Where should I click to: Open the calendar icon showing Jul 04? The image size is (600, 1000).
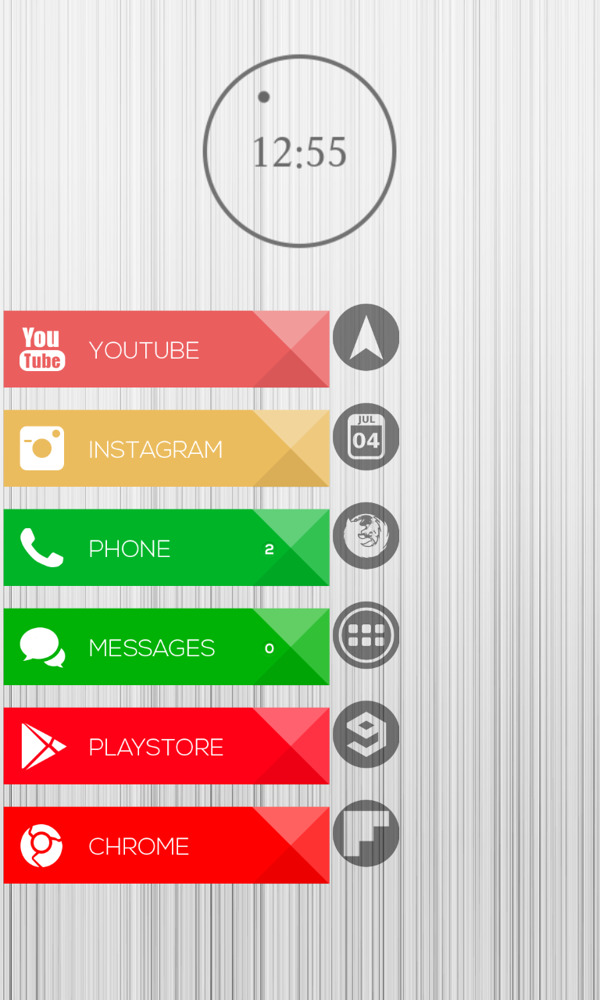coord(366,437)
